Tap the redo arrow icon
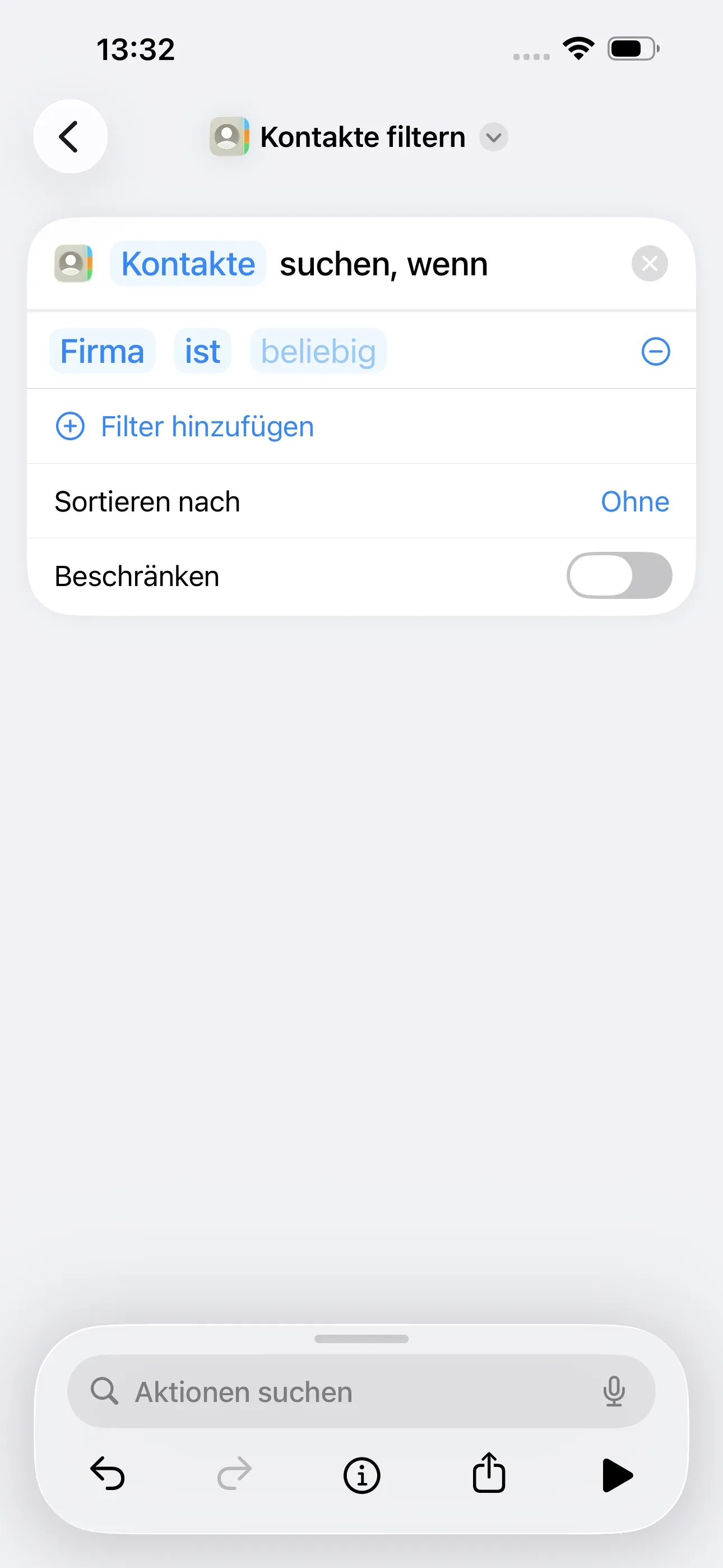 (234, 1474)
